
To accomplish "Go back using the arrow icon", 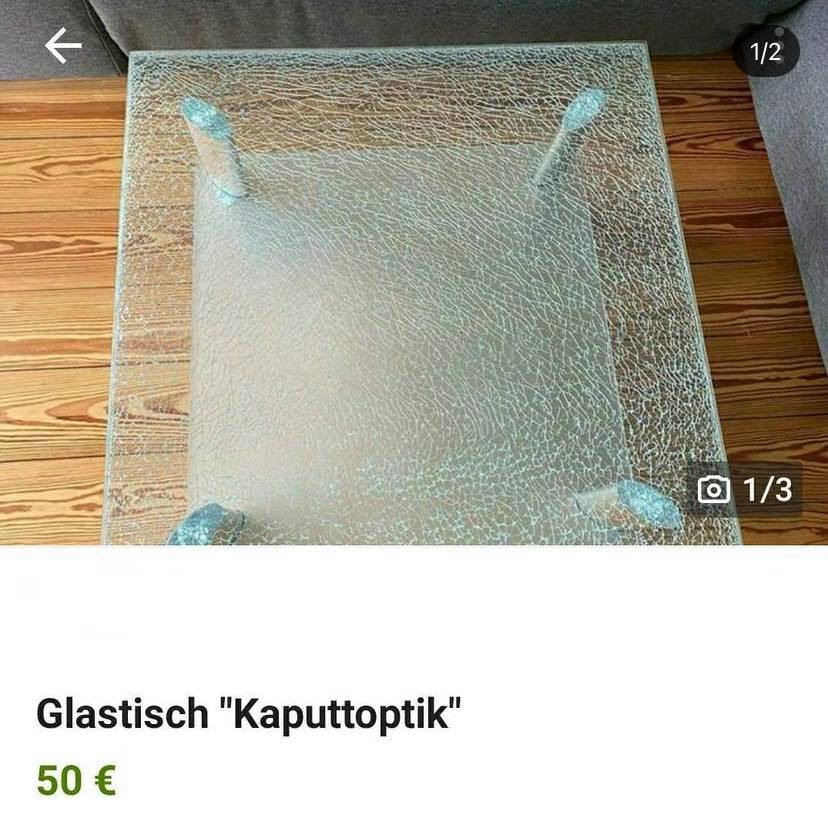I will pos(63,46).
